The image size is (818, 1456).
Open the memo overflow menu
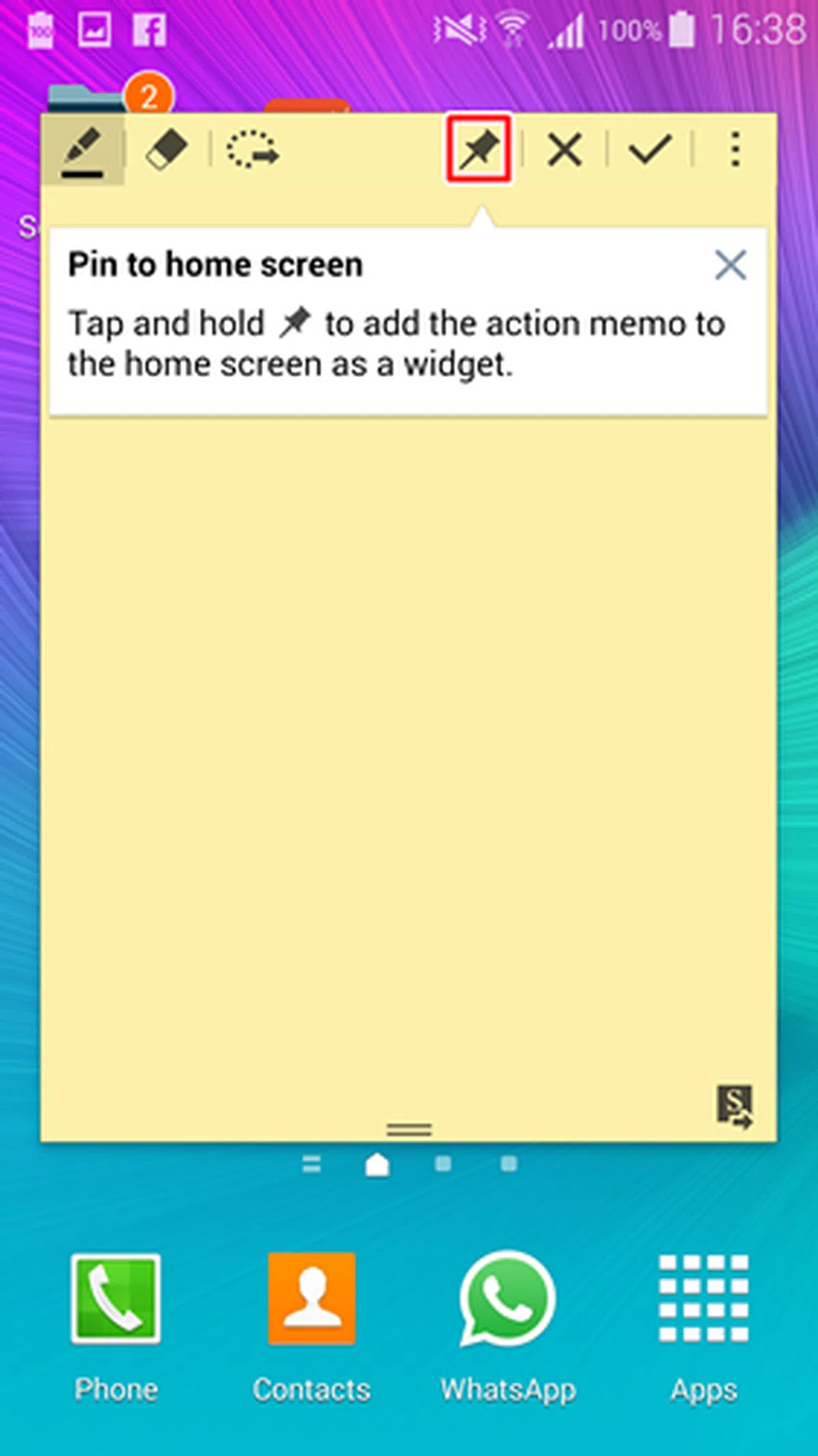click(734, 149)
